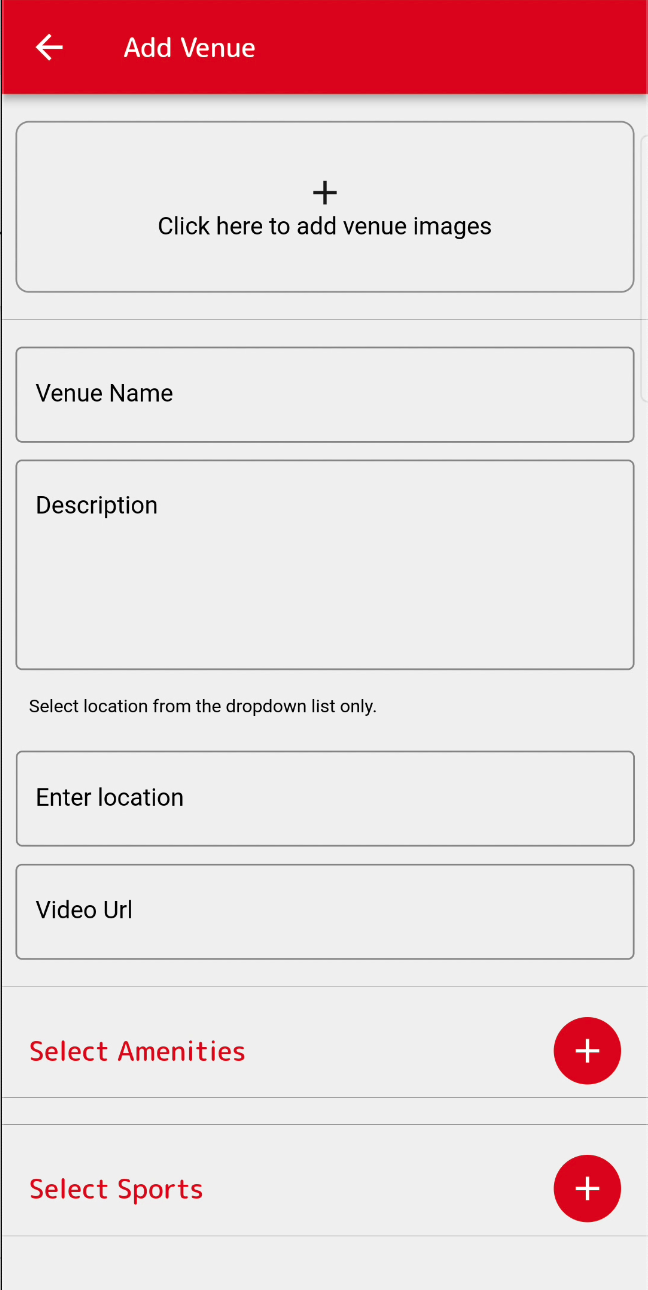The height and width of the screenshot is (1290, 648).
Task: Focus the Venue Name field
Action: click(x=325, y=394)
